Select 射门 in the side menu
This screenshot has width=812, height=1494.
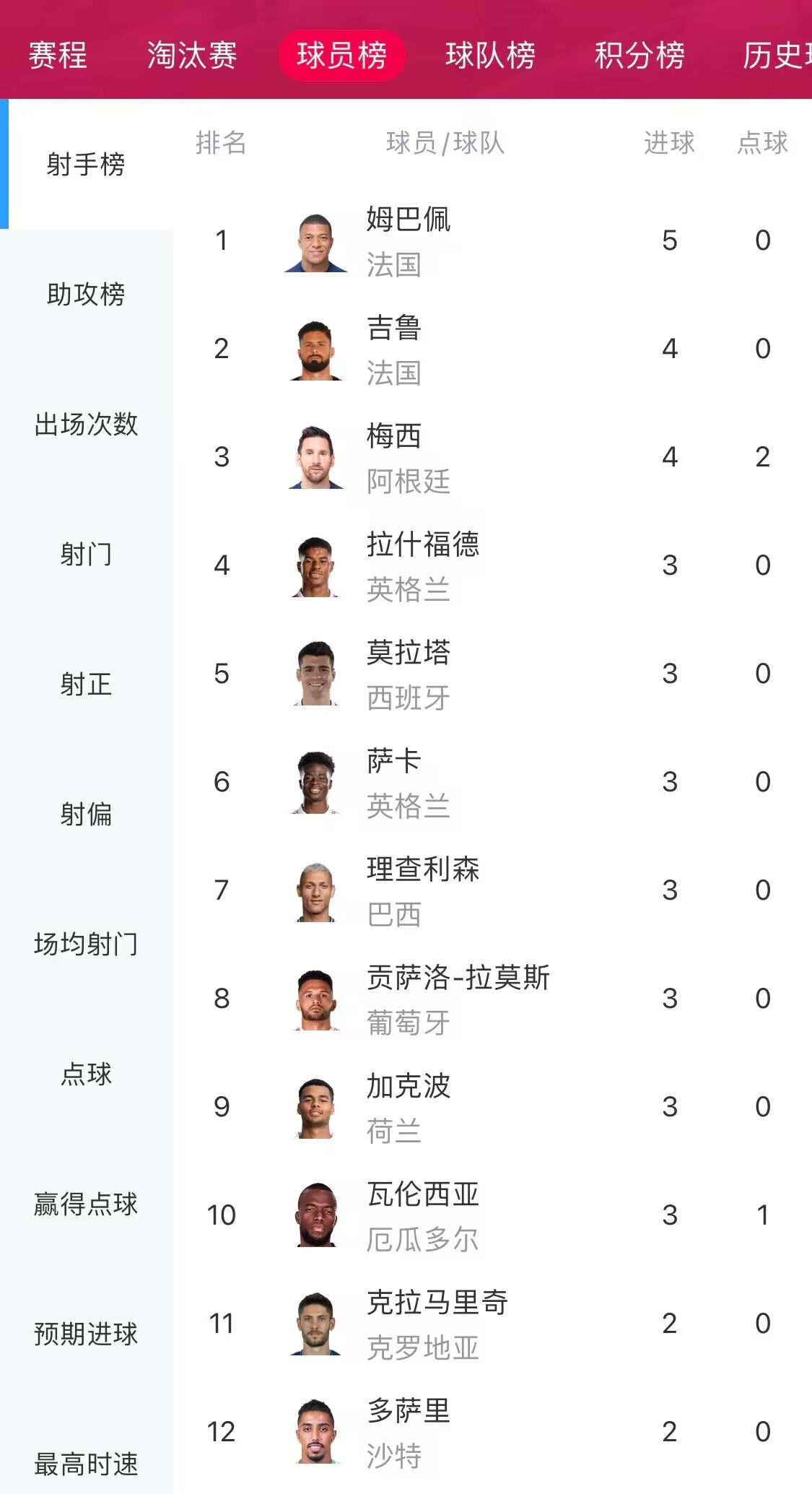[x=86, y=554]
